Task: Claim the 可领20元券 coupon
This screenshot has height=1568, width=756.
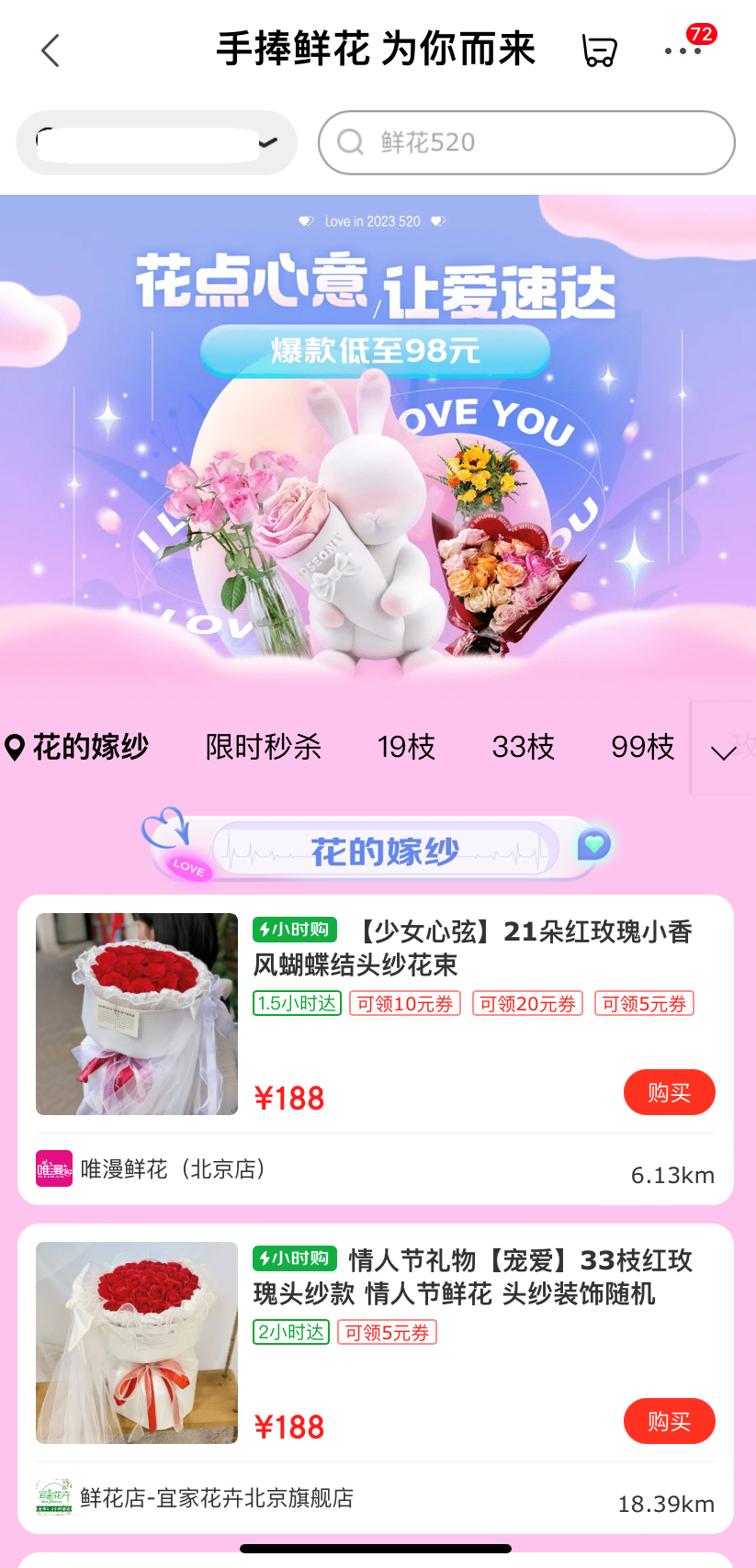Action: (527, 1004)
